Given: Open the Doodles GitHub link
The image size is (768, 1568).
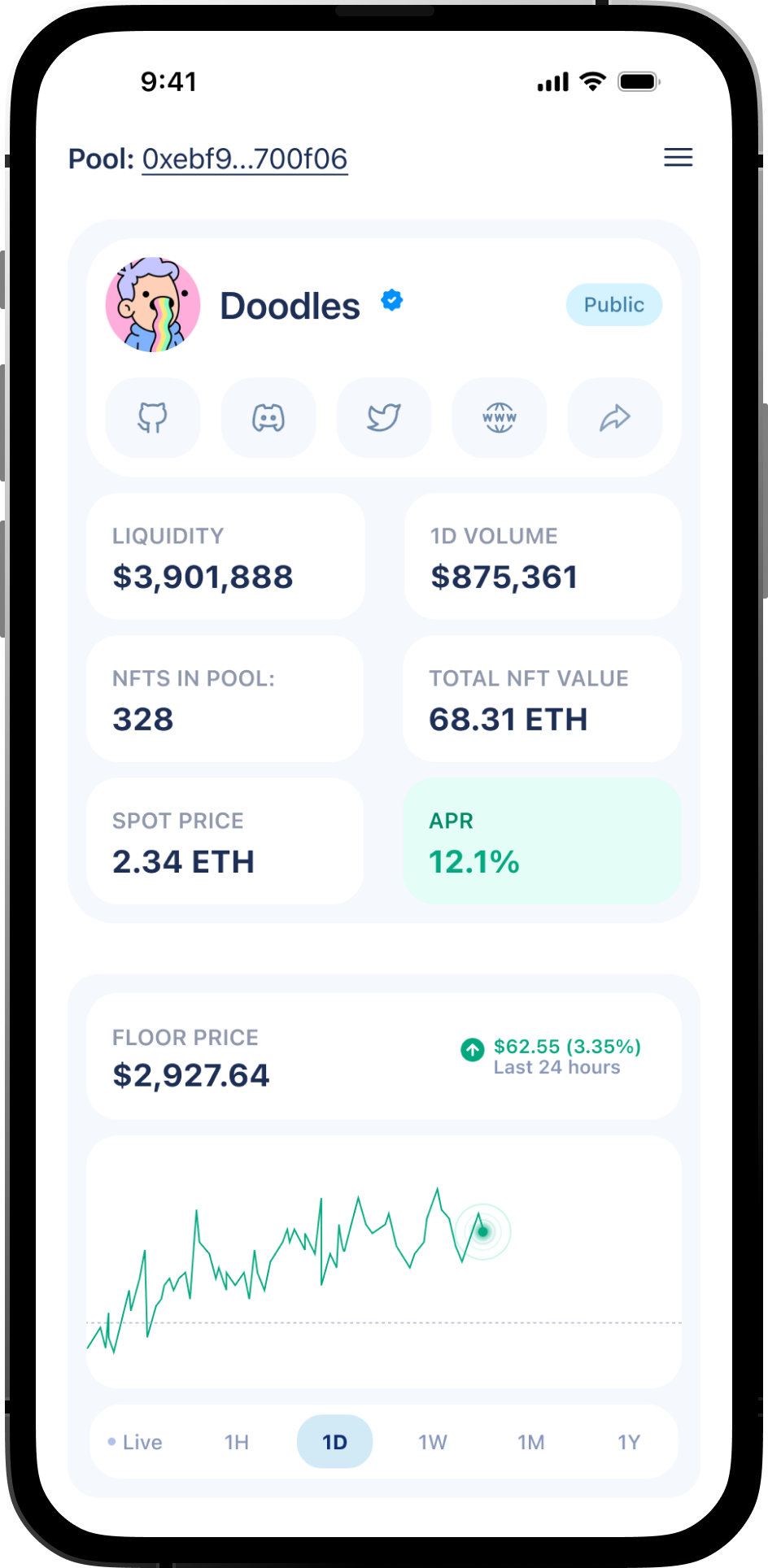Looking at the screenshot, I should (153, 418).
